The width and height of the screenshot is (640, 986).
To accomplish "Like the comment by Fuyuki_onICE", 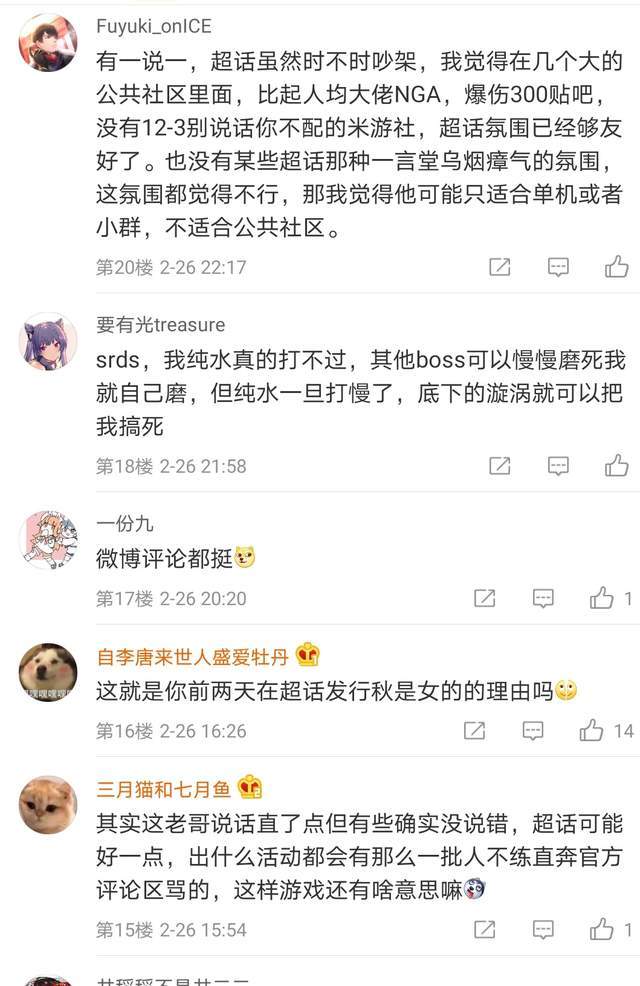I will tap(616, 267).
